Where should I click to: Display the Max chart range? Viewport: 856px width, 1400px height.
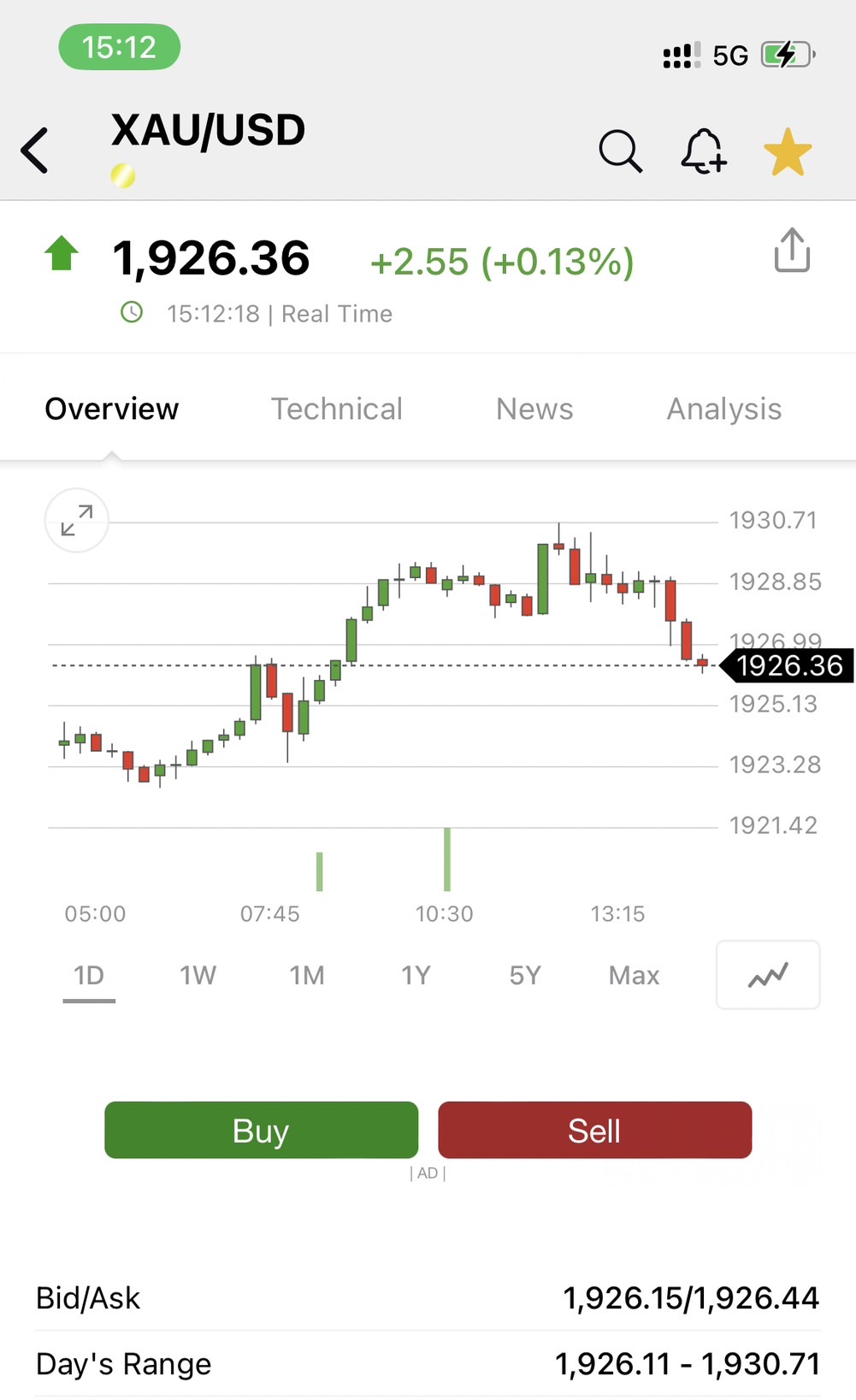(x=635, y=976)
